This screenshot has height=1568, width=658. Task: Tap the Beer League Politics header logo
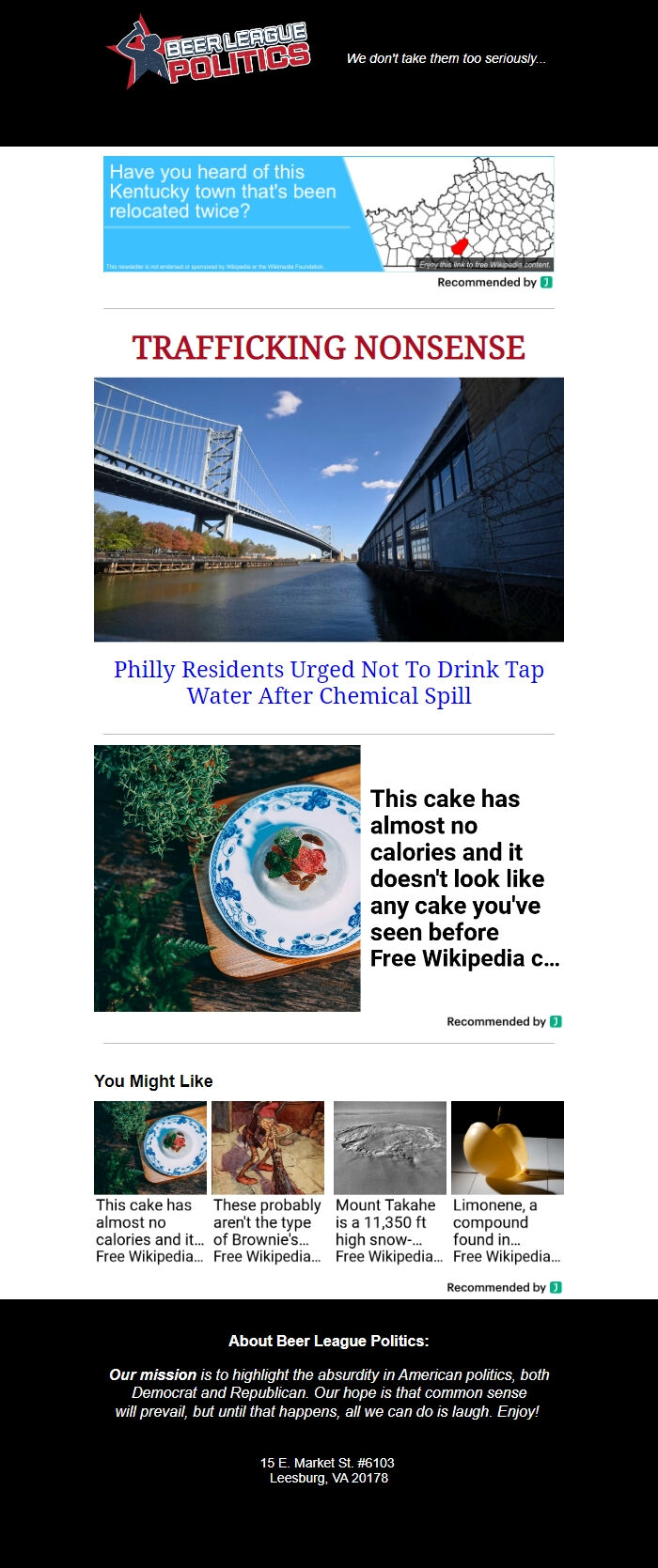click(x=209, y=53)
